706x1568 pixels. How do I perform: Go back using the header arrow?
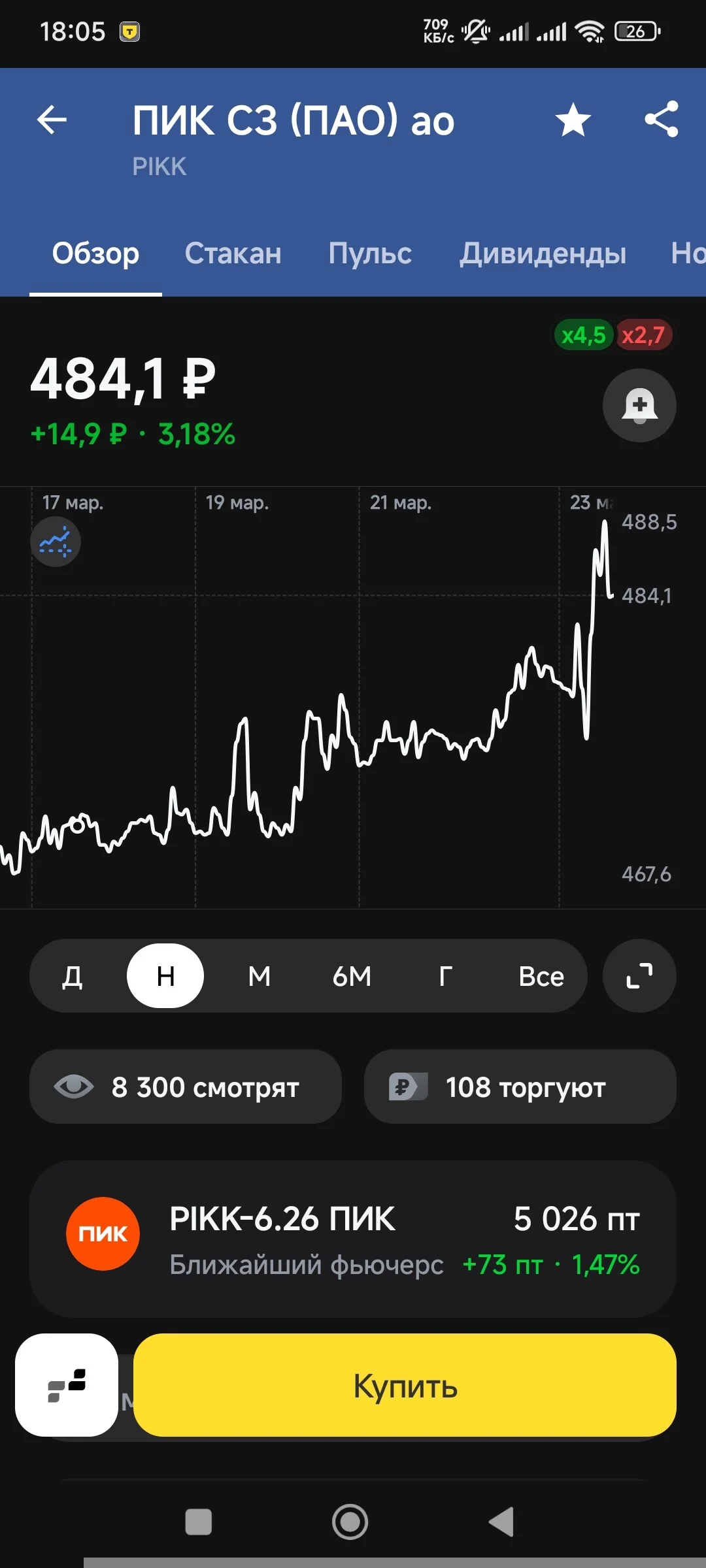point(52,120)
